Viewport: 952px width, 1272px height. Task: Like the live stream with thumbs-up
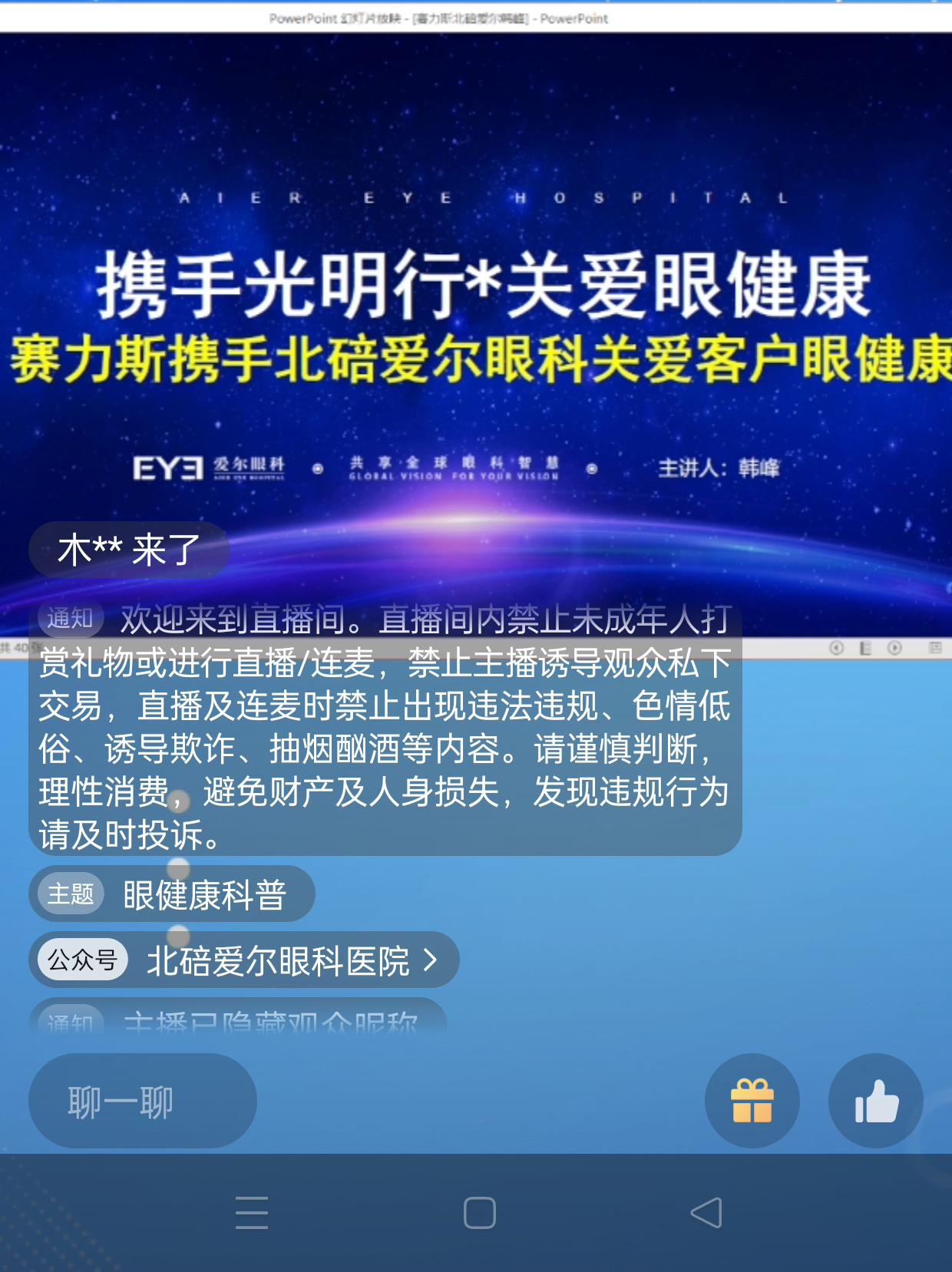click(875, 1101)
